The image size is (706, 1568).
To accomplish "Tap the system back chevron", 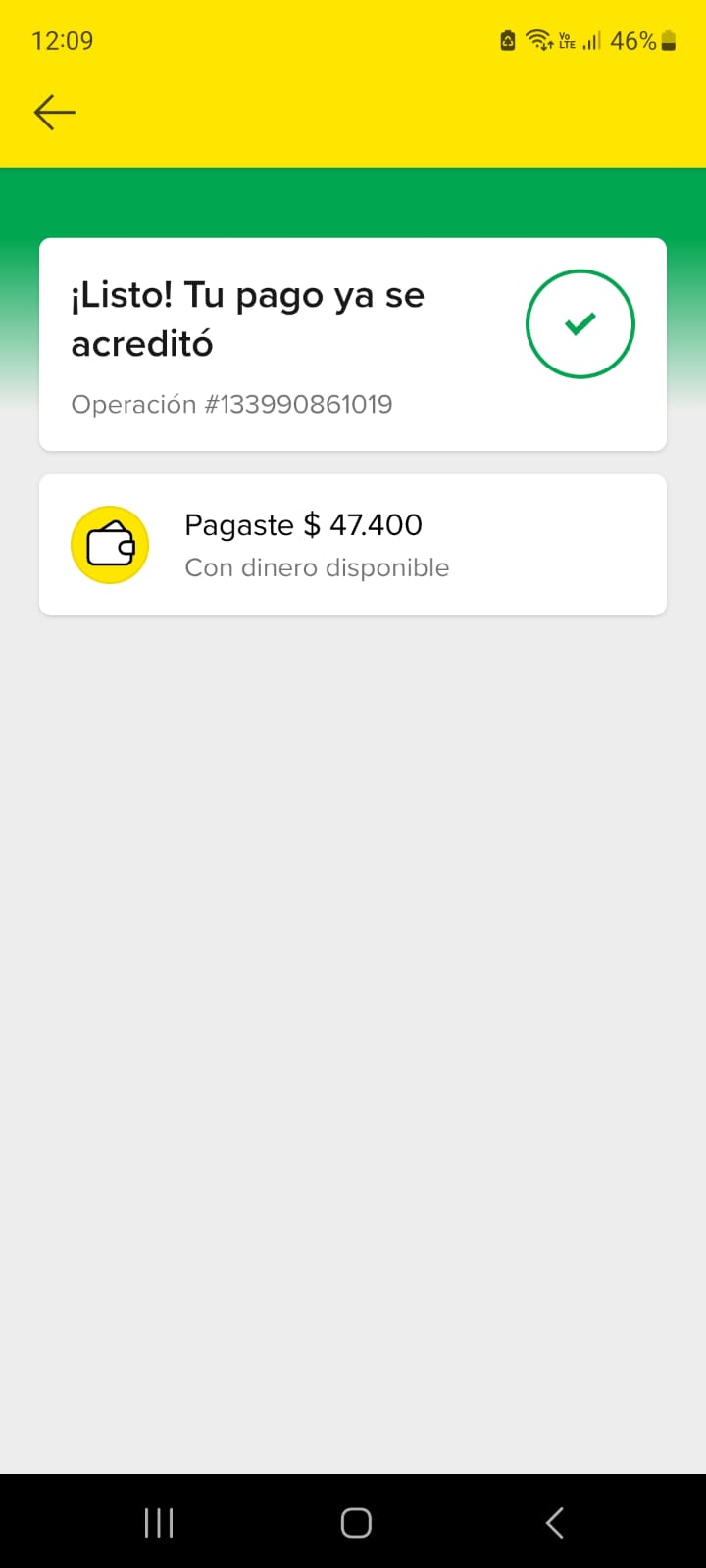I will point(554,1522).
